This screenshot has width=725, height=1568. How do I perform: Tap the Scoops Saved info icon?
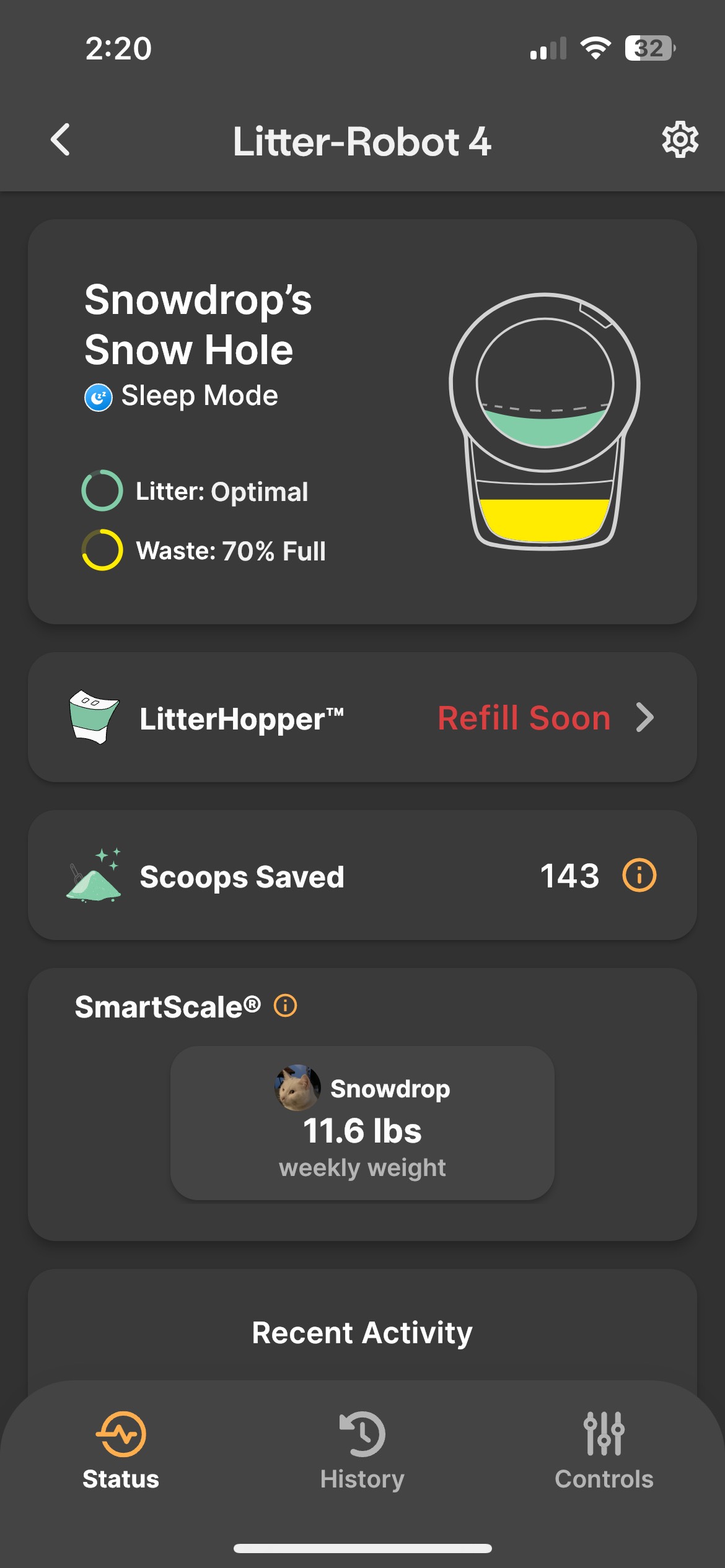point(639,875)
